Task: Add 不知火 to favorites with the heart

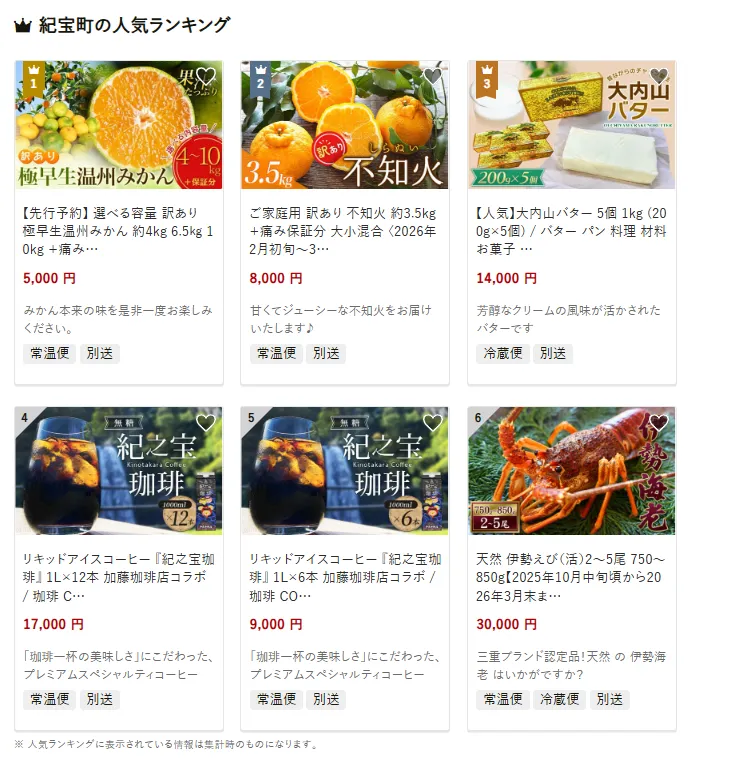Action: [x=432, y=76]
